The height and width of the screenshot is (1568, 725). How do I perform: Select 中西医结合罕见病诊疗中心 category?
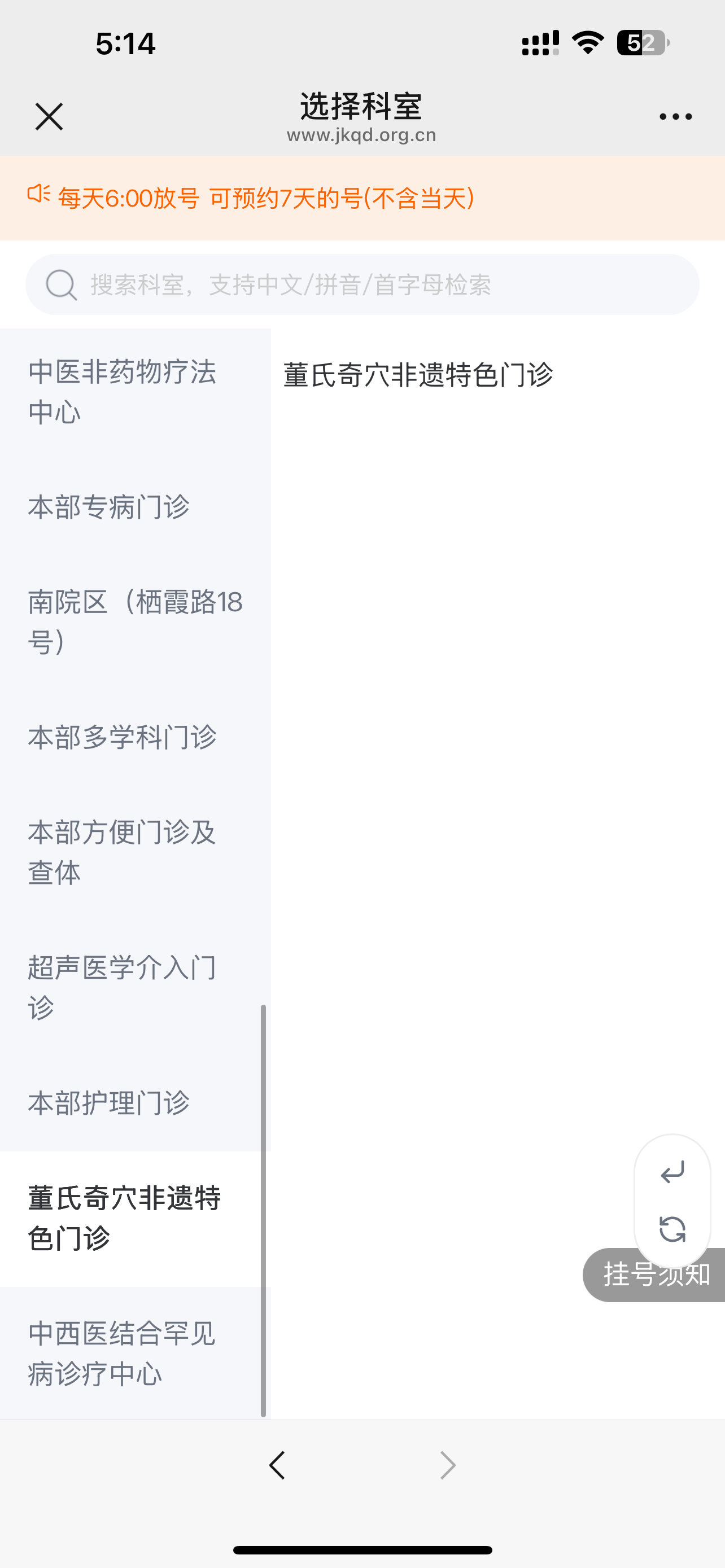(122, 1352)
